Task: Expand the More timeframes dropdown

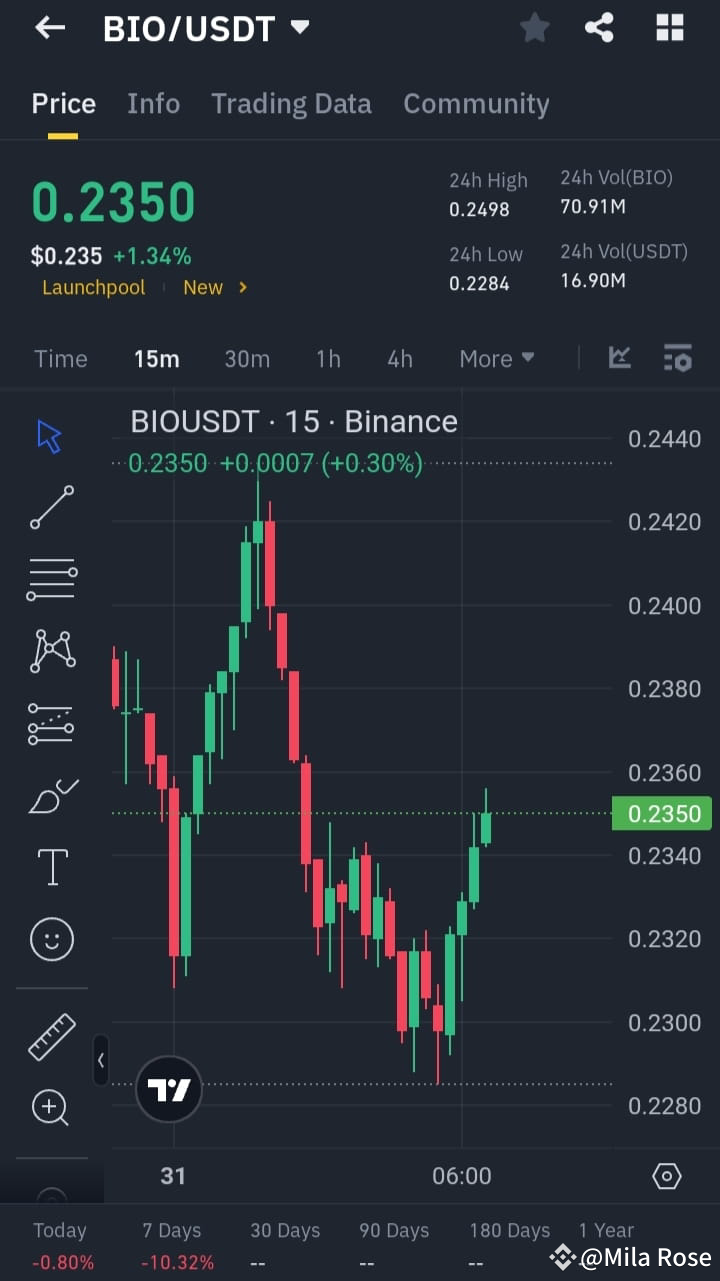Action: tap(496, 358)
